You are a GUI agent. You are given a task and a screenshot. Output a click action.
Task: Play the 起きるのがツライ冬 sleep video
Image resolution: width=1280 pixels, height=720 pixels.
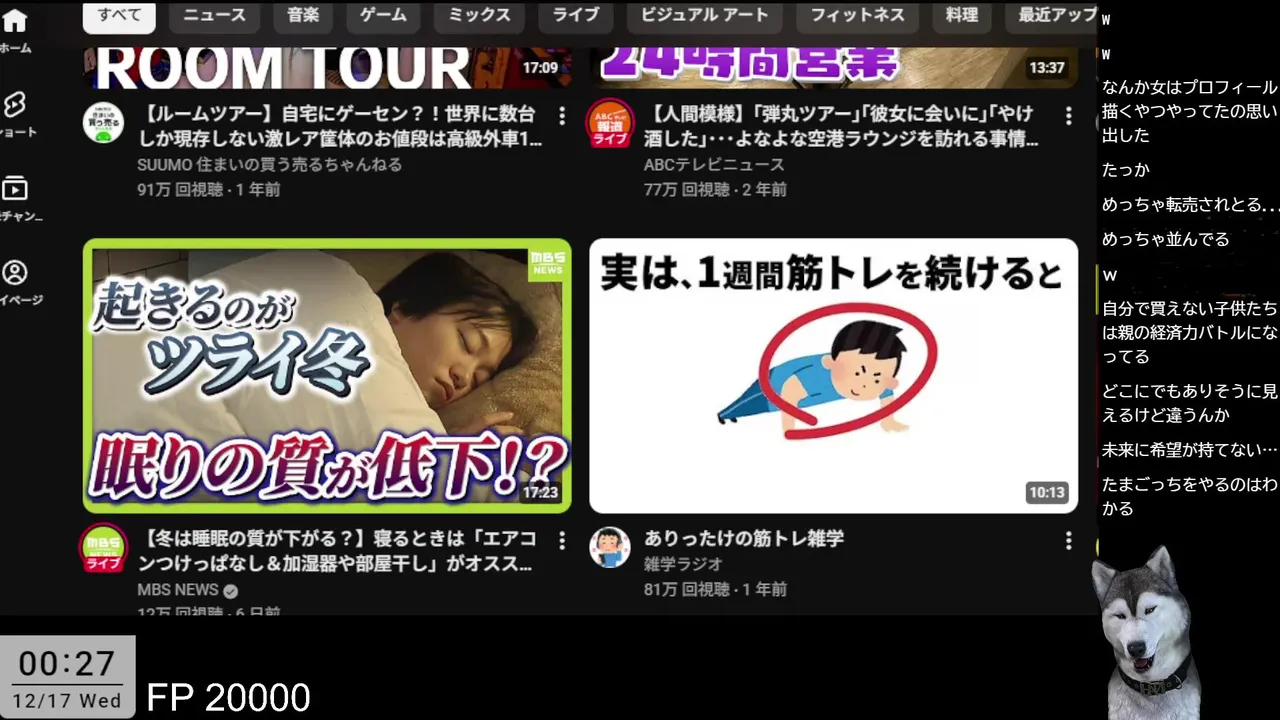(x=327, y=375)
